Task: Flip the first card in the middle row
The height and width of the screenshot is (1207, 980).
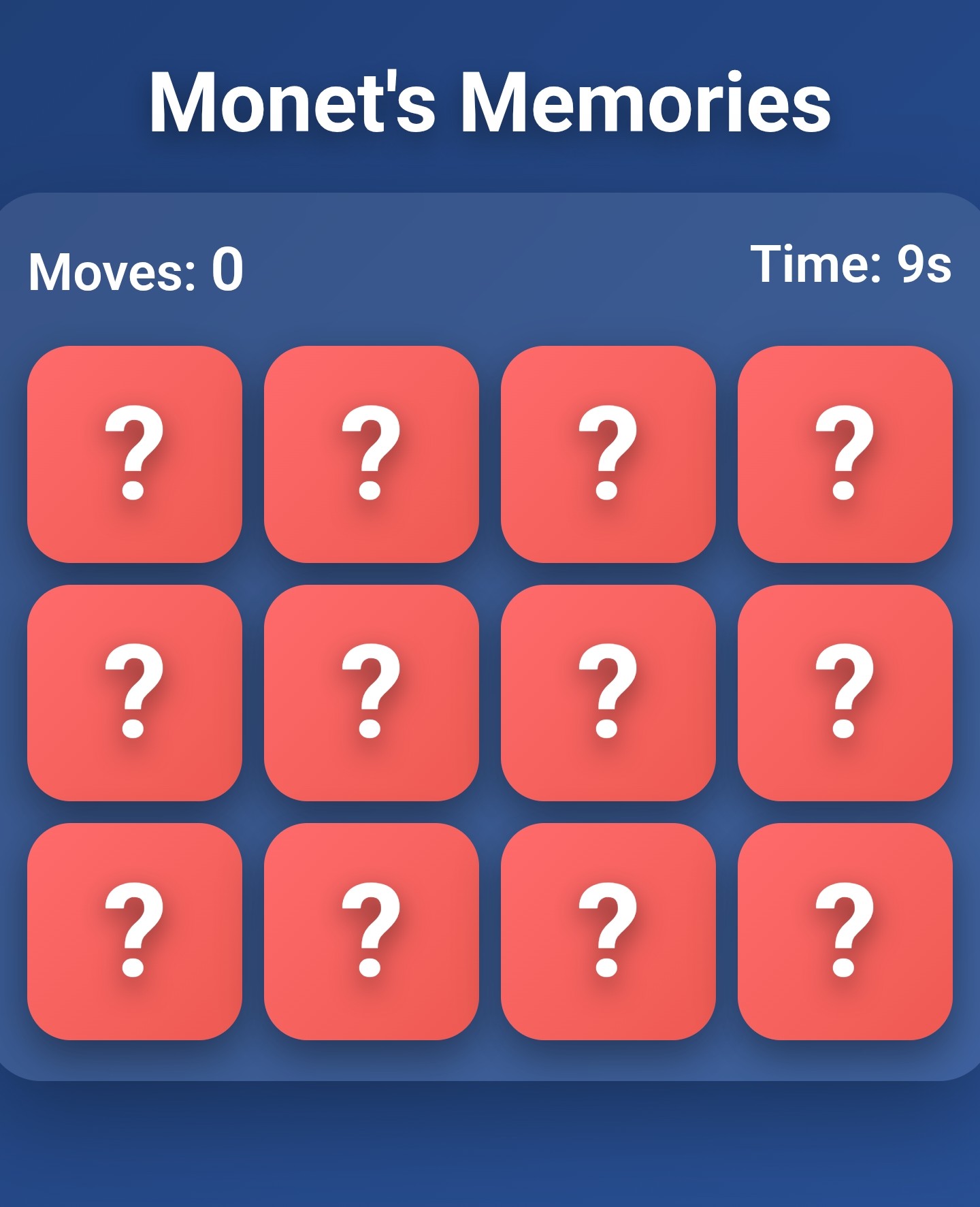Action: tap(135, 692)
